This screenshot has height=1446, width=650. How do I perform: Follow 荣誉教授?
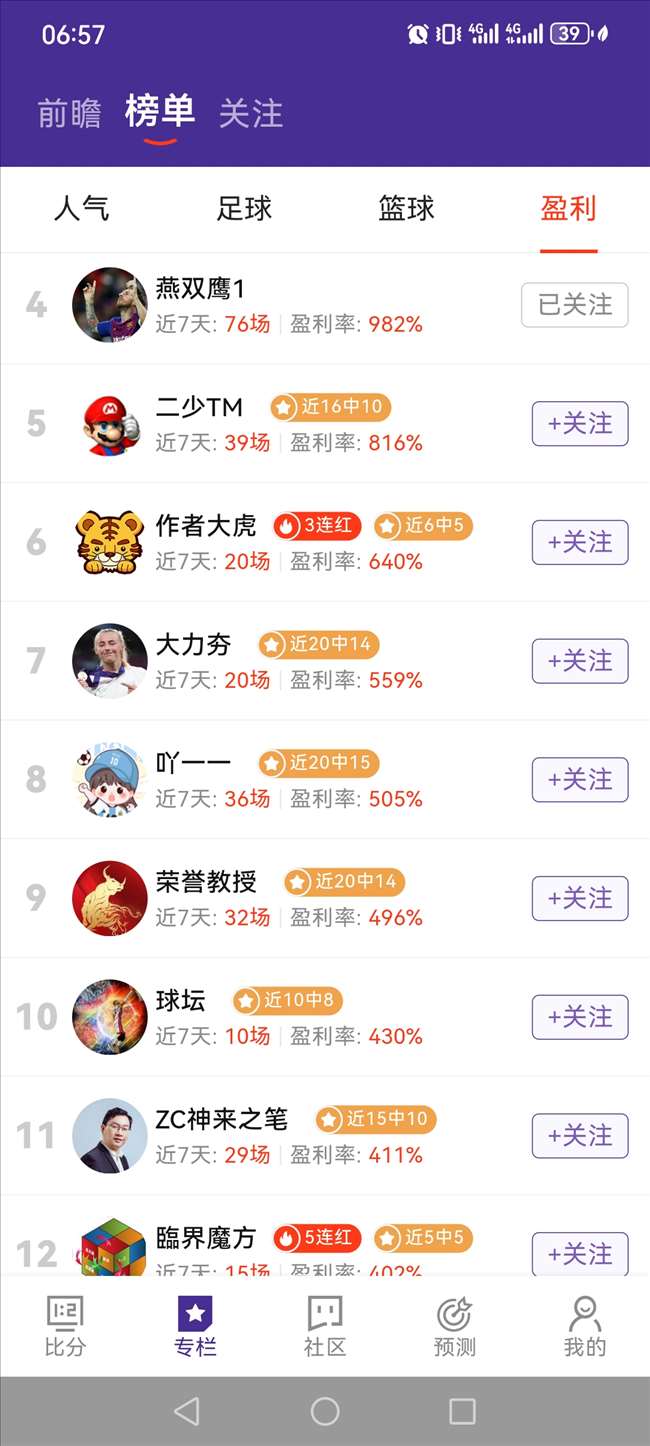click(x=580, y=898)
